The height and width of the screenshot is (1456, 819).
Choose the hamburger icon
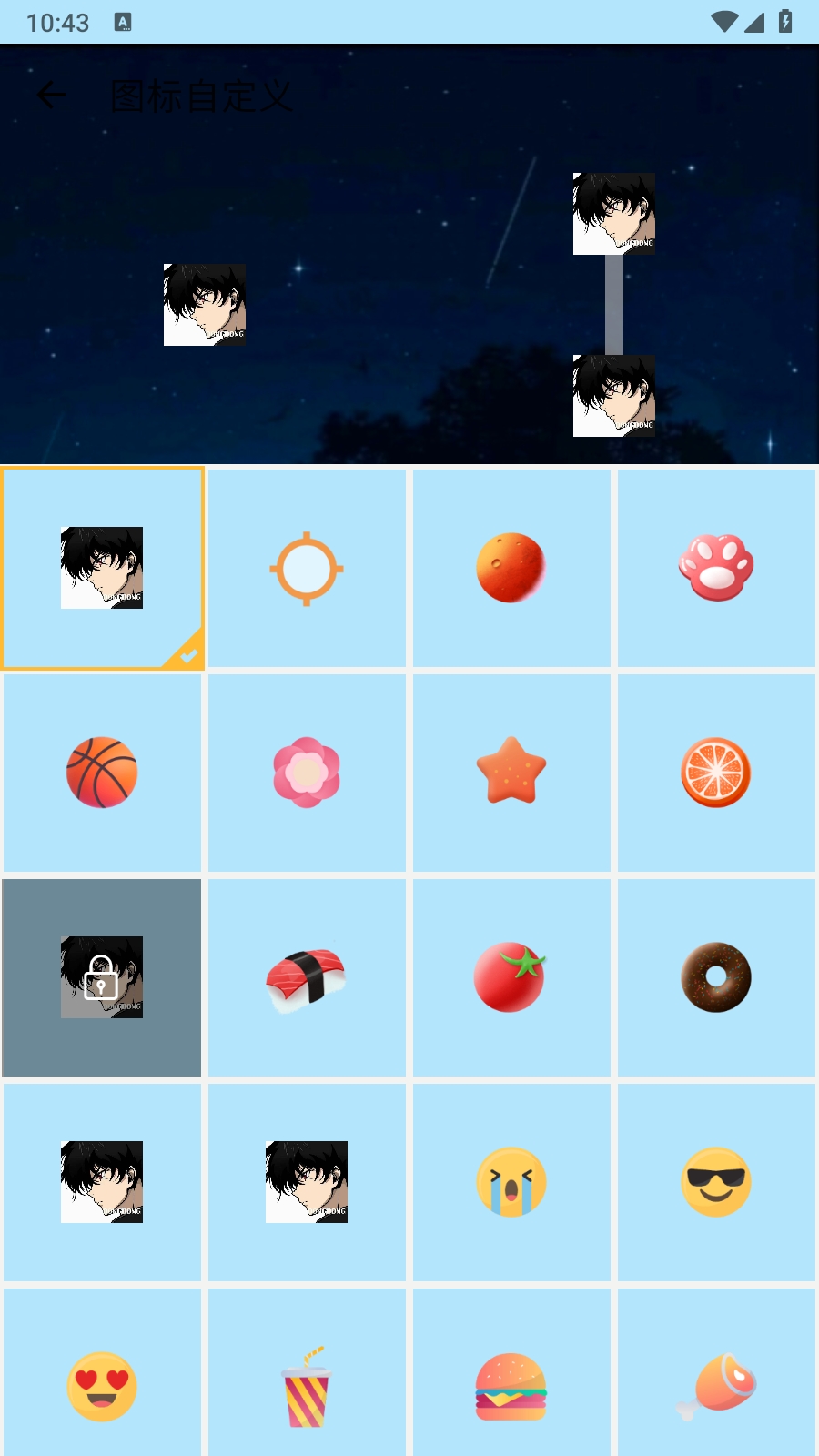point(511,1386)
